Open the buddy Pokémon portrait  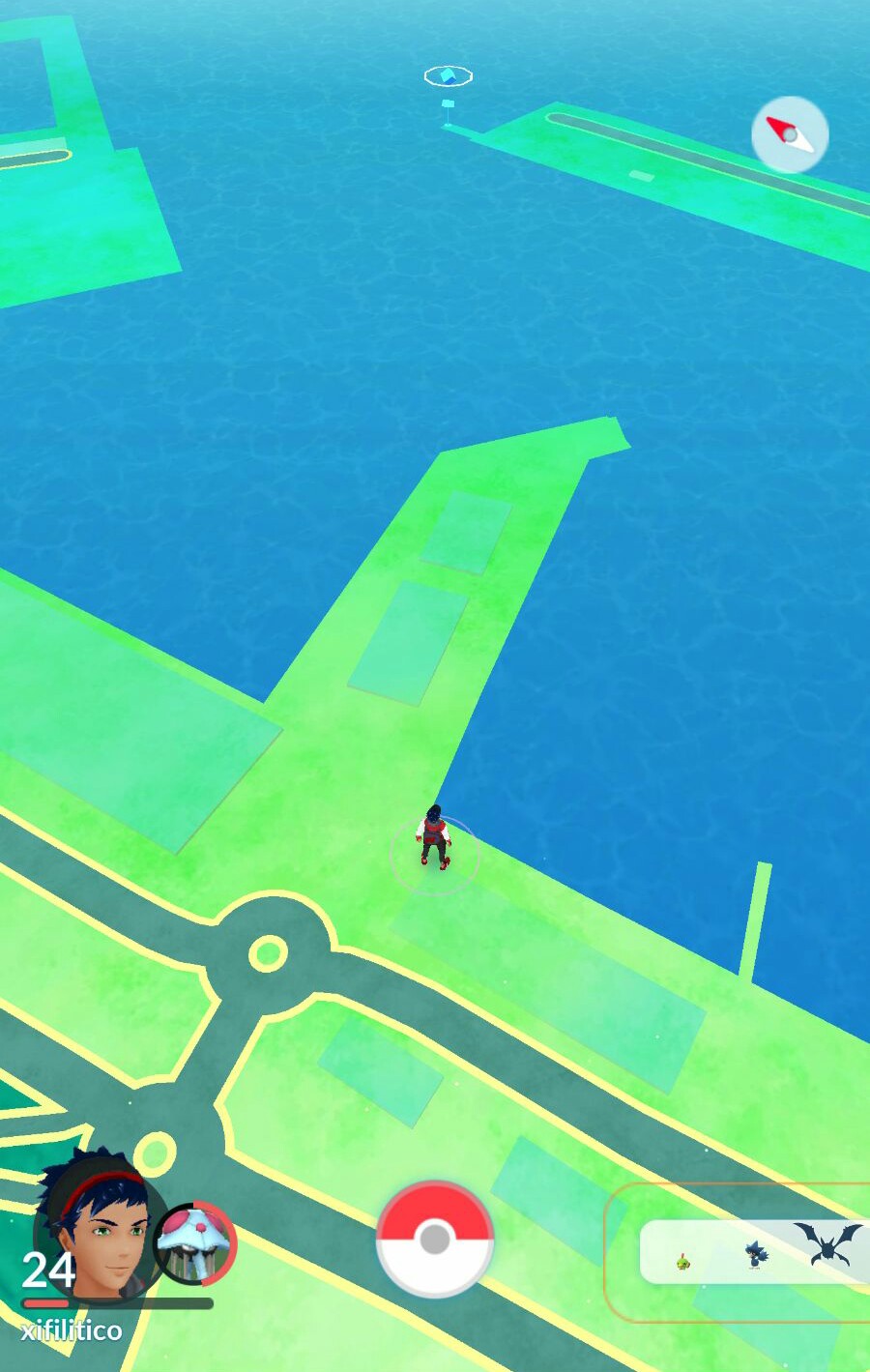tap(194, 1244)
